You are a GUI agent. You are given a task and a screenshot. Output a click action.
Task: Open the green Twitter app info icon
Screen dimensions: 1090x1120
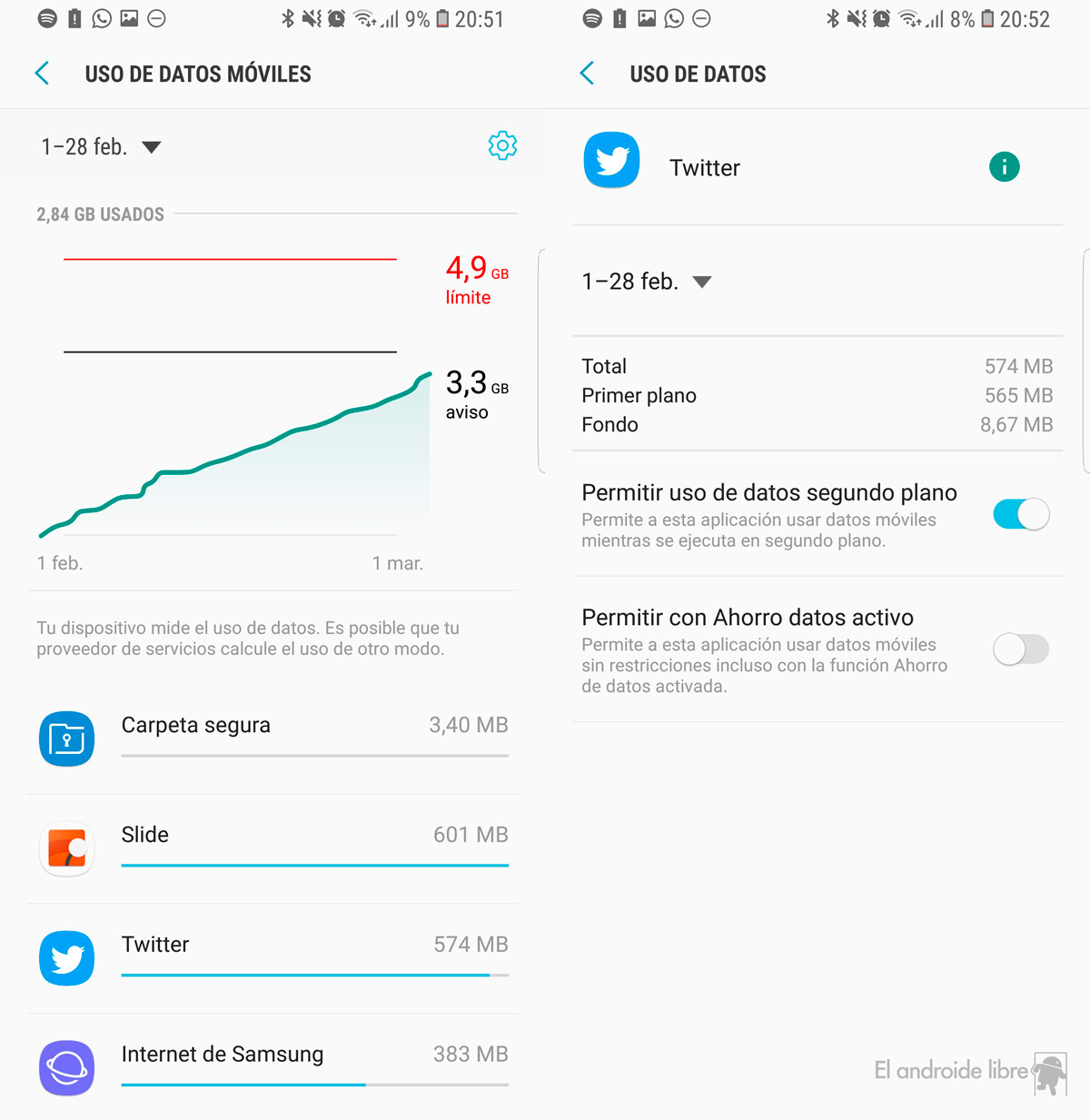coord(1004,167)
